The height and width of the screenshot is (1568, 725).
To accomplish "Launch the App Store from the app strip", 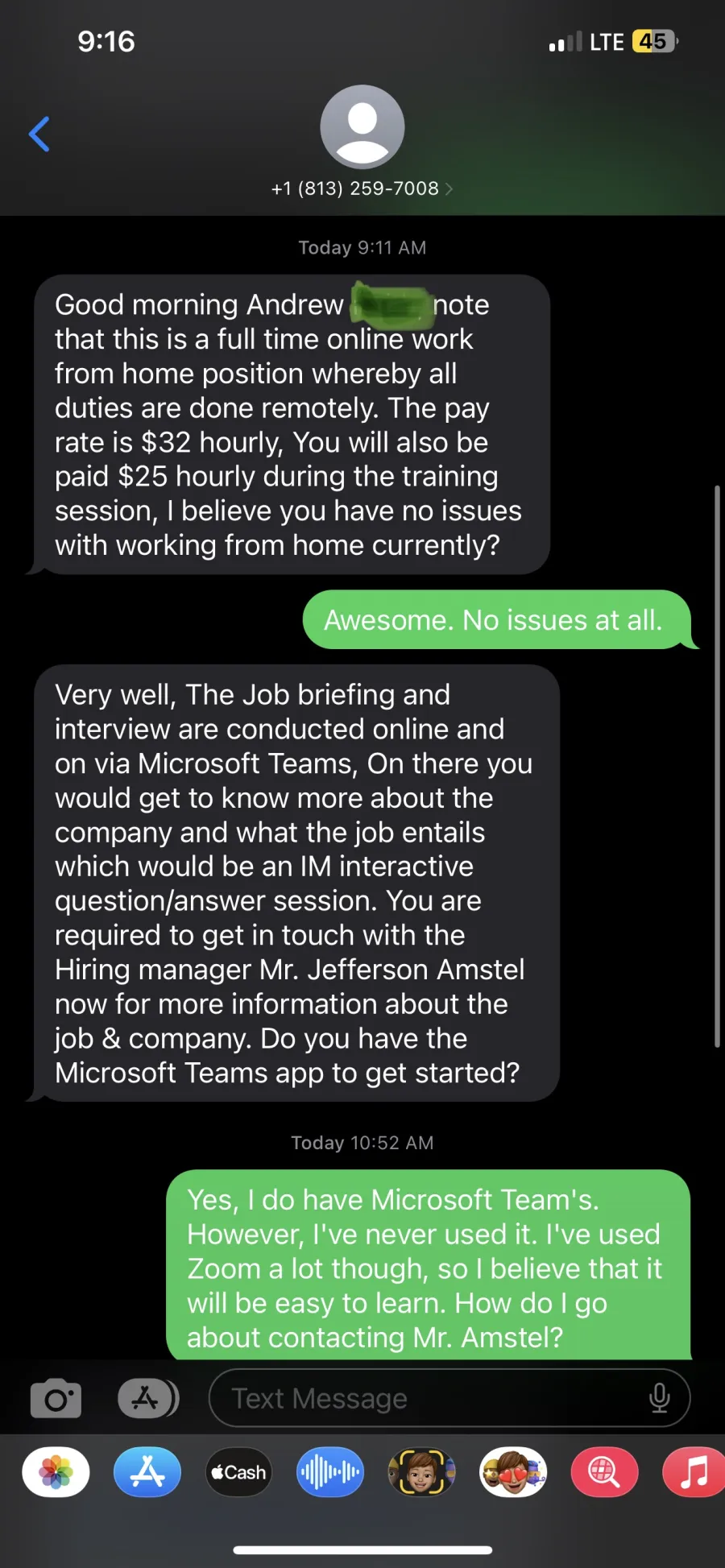I will [147, 1472].
